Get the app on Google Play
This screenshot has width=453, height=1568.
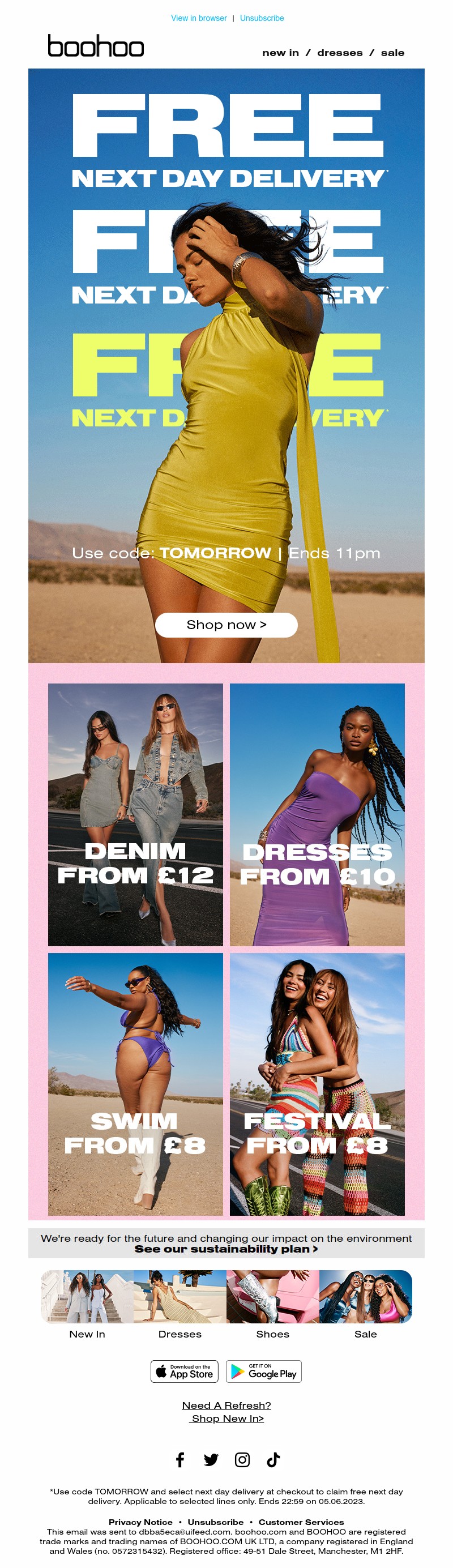(x=264, y=1371)
